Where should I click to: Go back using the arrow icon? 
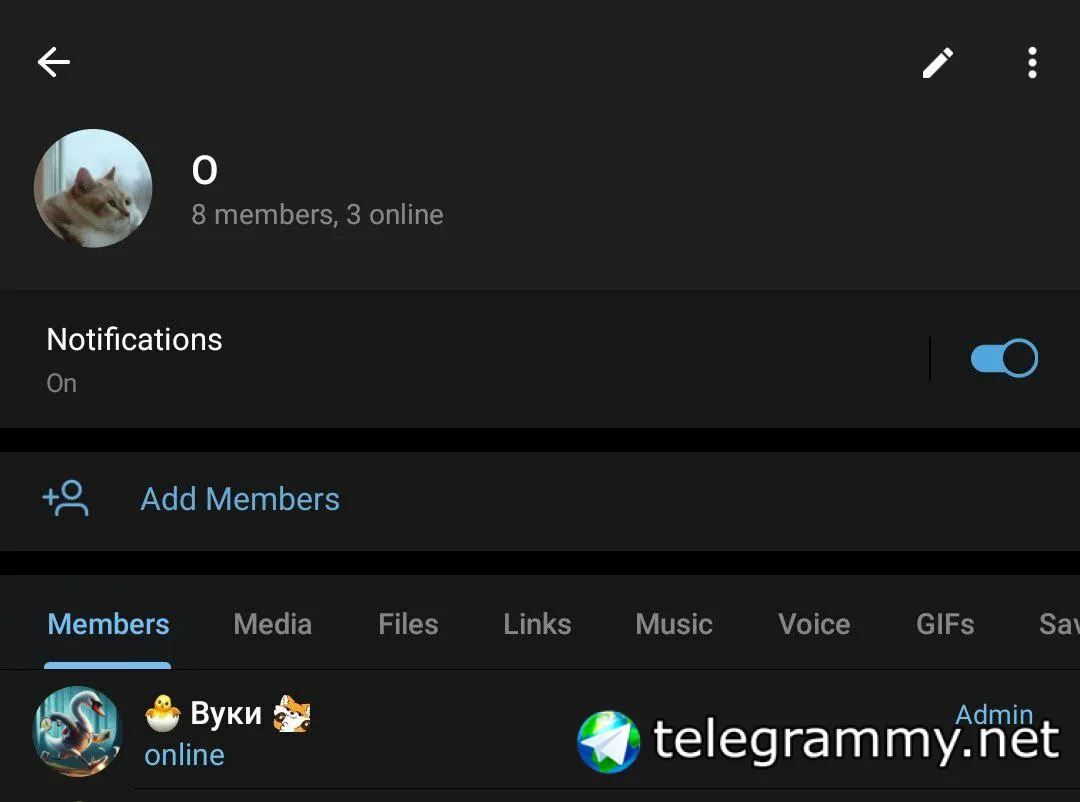click(x=54, y=62)
